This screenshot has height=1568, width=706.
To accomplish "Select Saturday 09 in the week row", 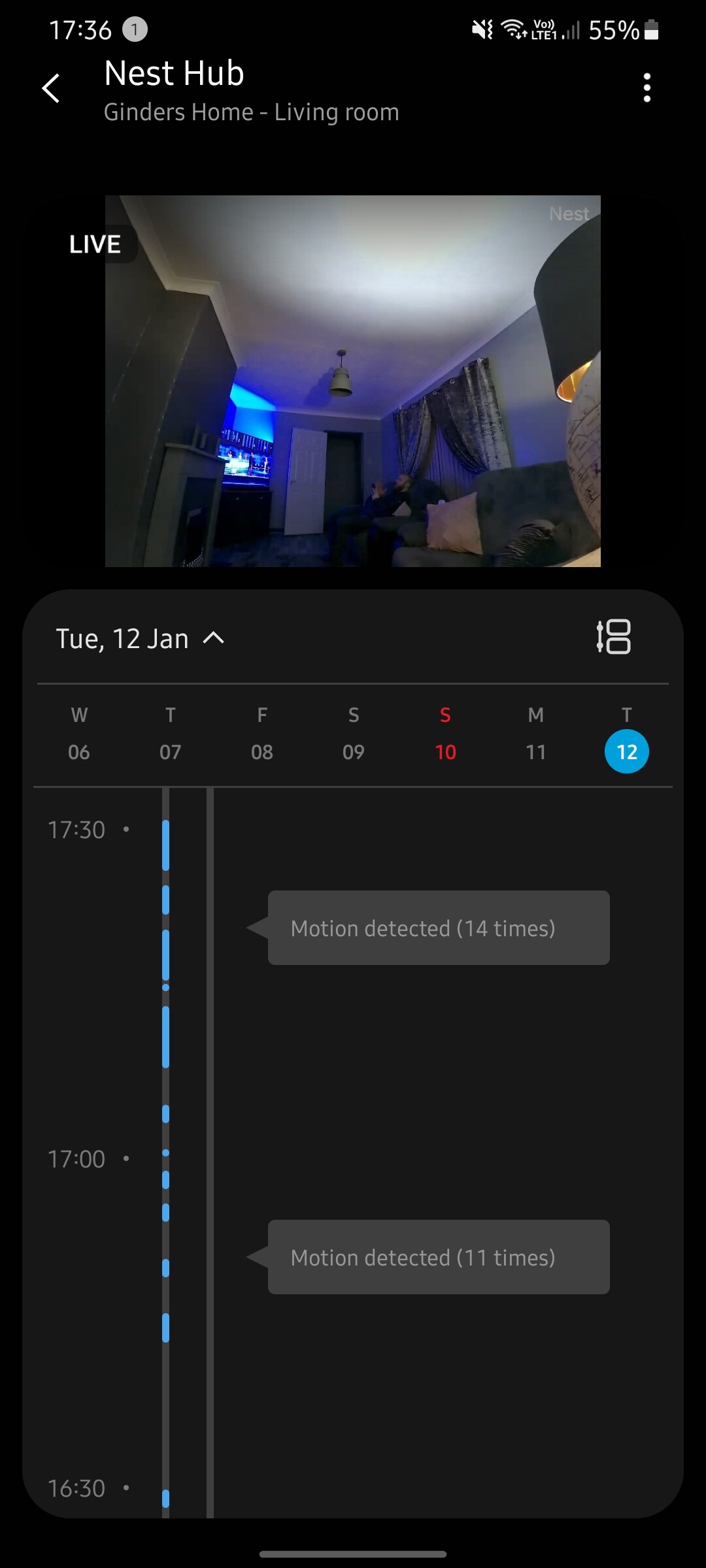I will (x=354, y=734).
